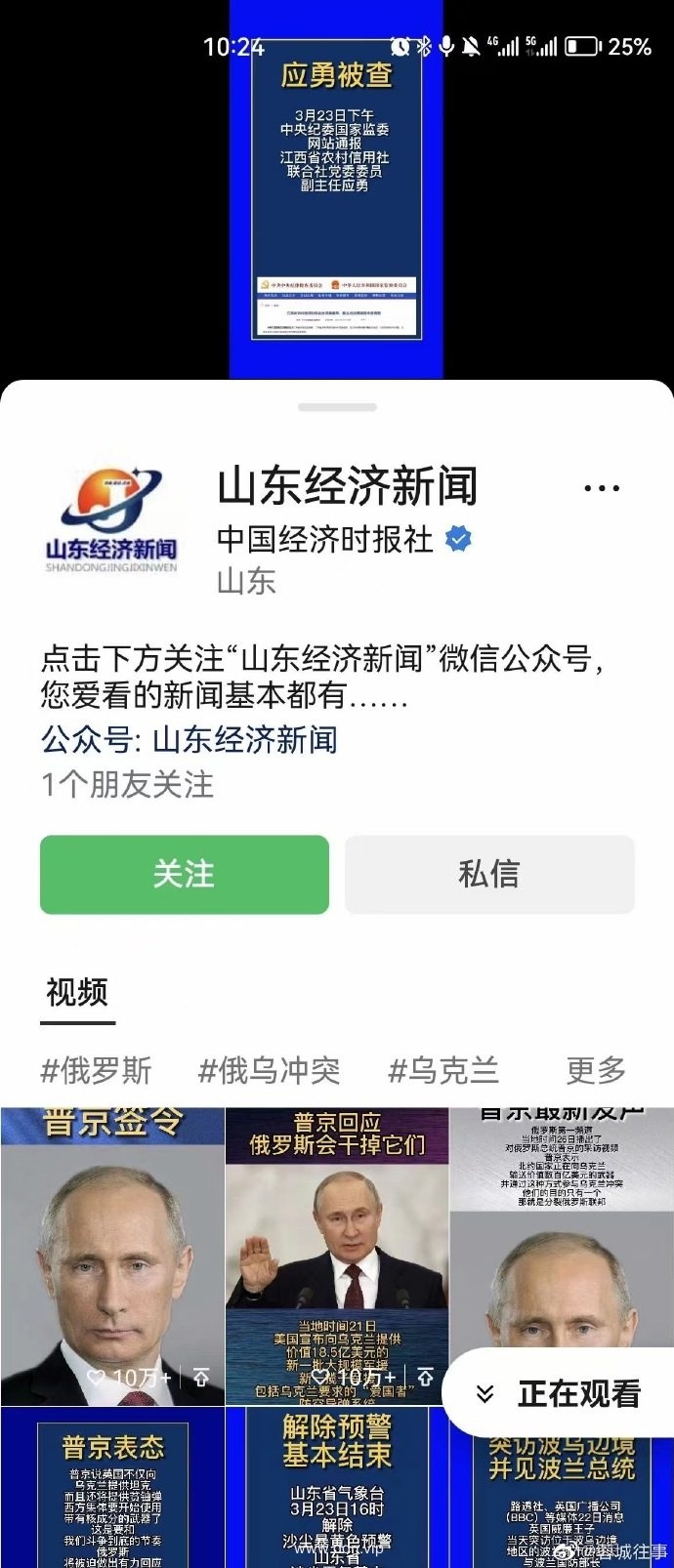Show 更多 topic tags

(x=596, y=1070)
